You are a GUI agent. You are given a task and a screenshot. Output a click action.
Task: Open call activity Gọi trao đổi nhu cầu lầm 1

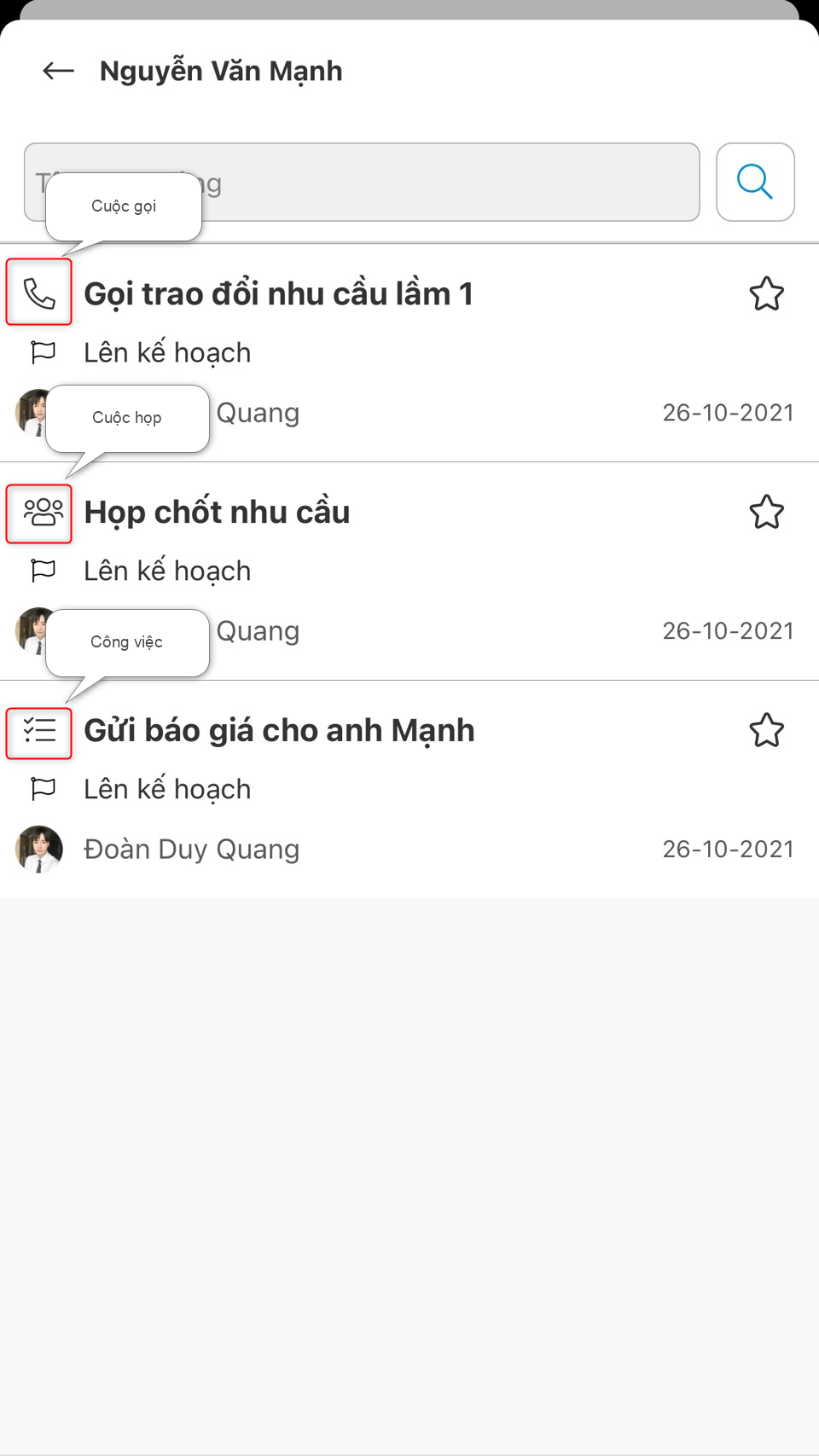click(x=278, y=294)
